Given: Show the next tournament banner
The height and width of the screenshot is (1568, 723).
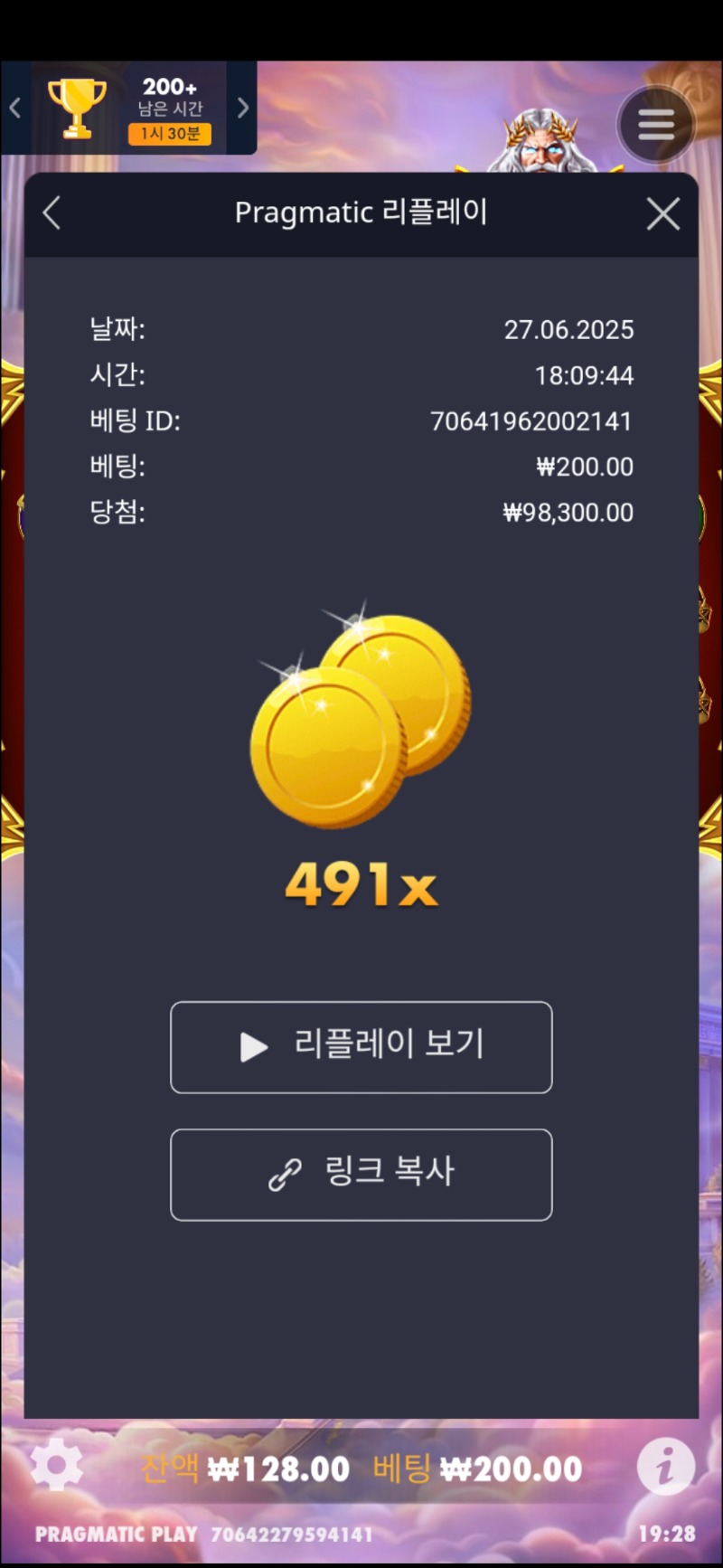Looking at the screenshot, I should 242,109.
